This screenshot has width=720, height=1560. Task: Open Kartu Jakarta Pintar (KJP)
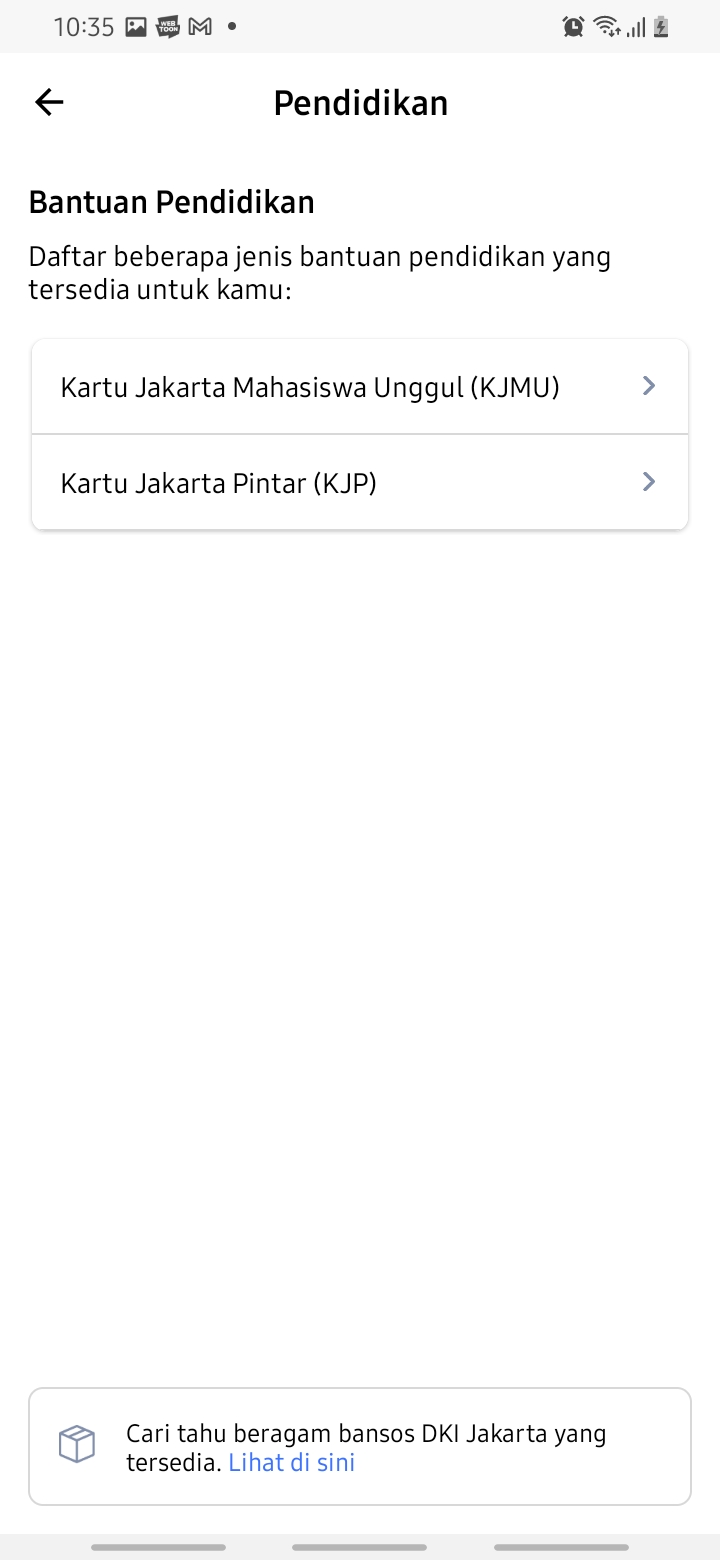tap(360, 483)
